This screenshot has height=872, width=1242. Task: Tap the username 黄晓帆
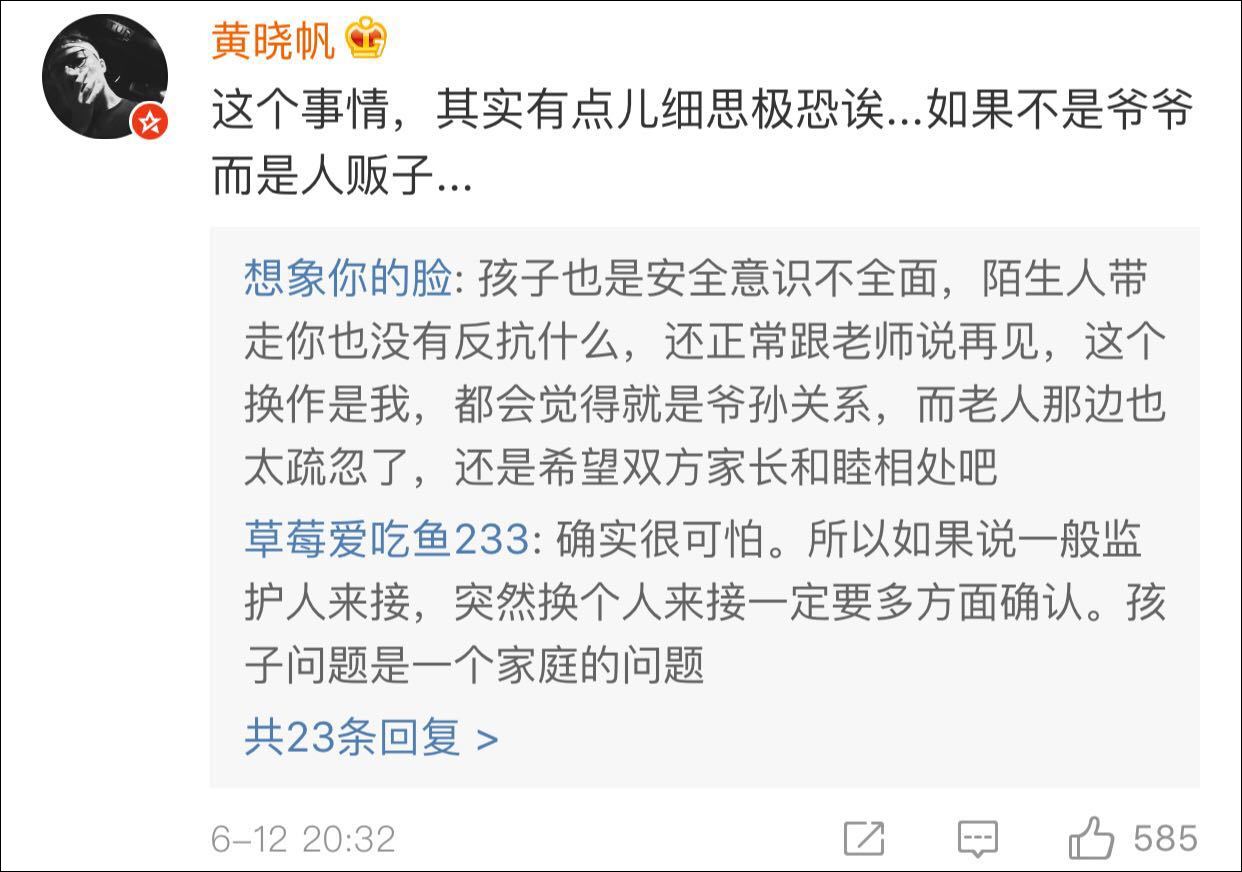pos(272,41)
